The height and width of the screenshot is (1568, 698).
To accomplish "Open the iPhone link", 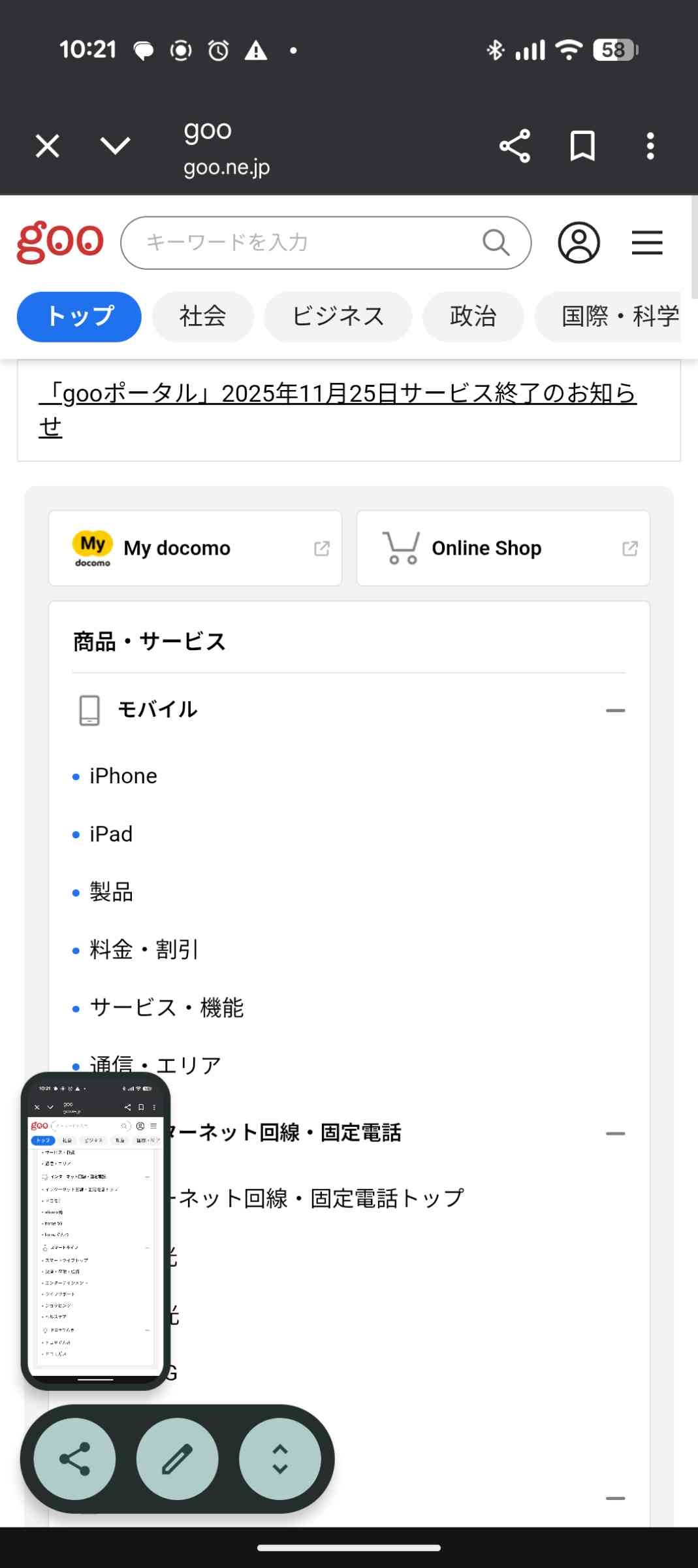I will [x=123, y=776].
